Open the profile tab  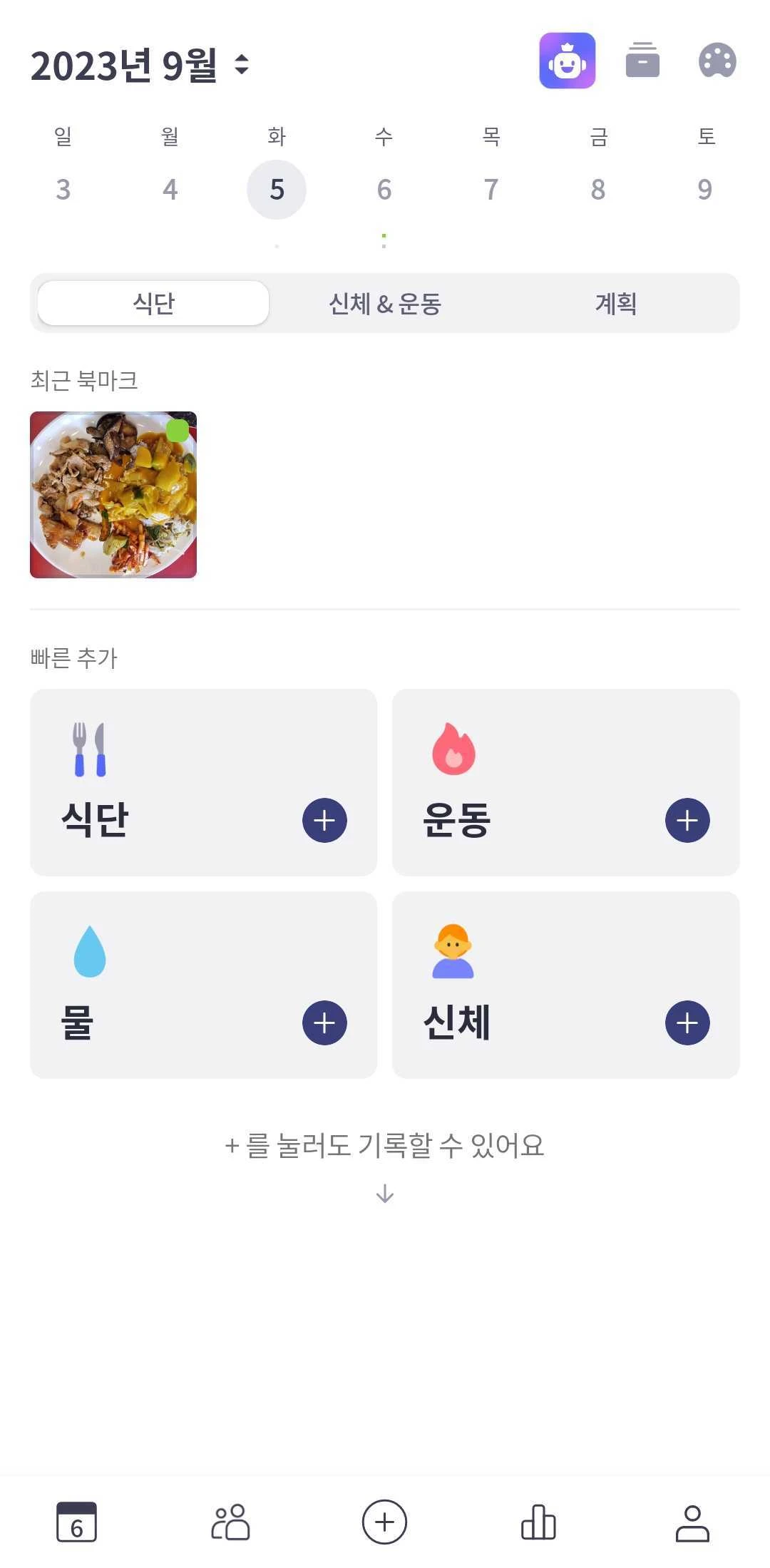click(x=692, y=1522)
